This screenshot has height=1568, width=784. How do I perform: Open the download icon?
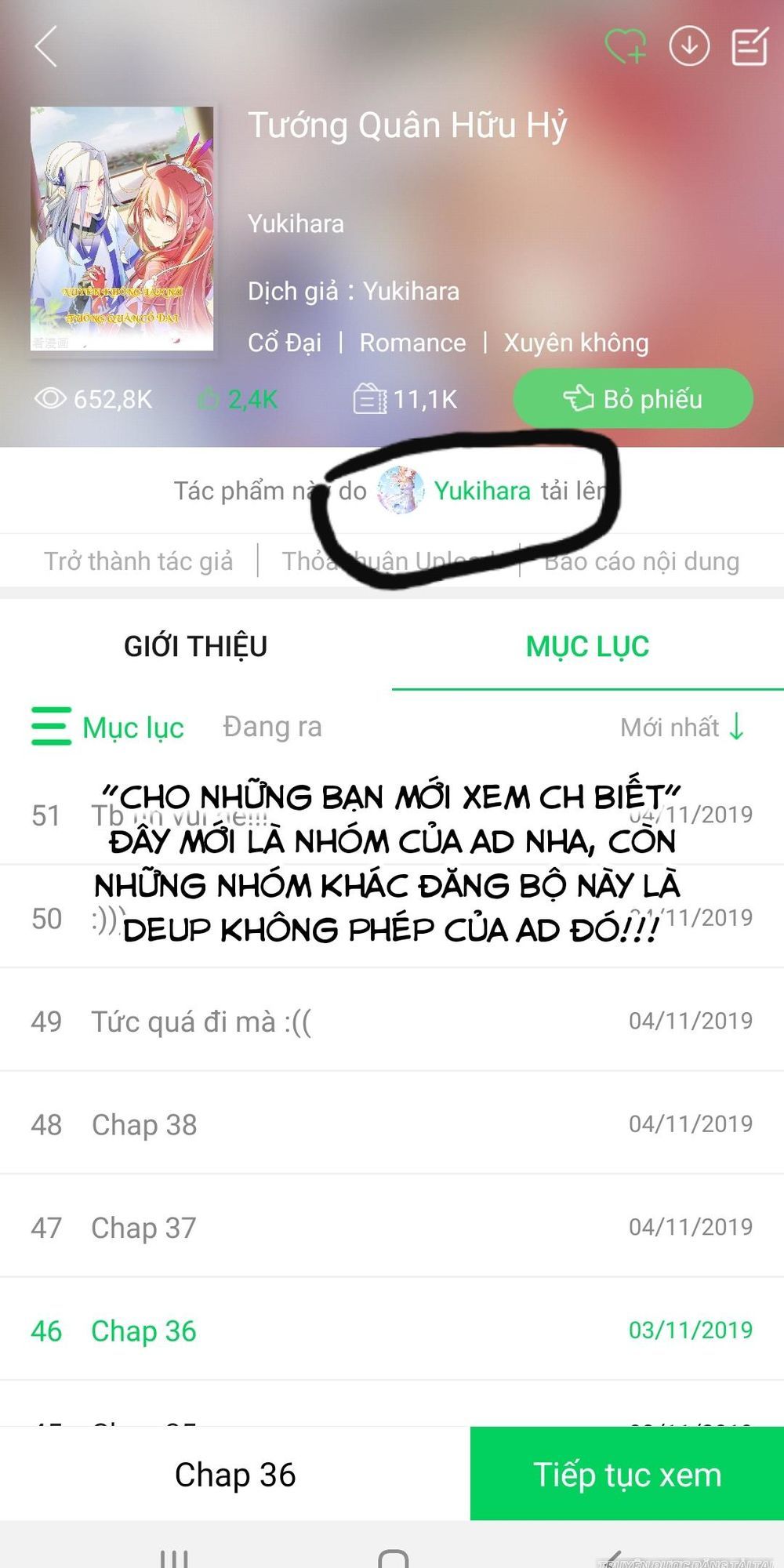click(689, 46)
